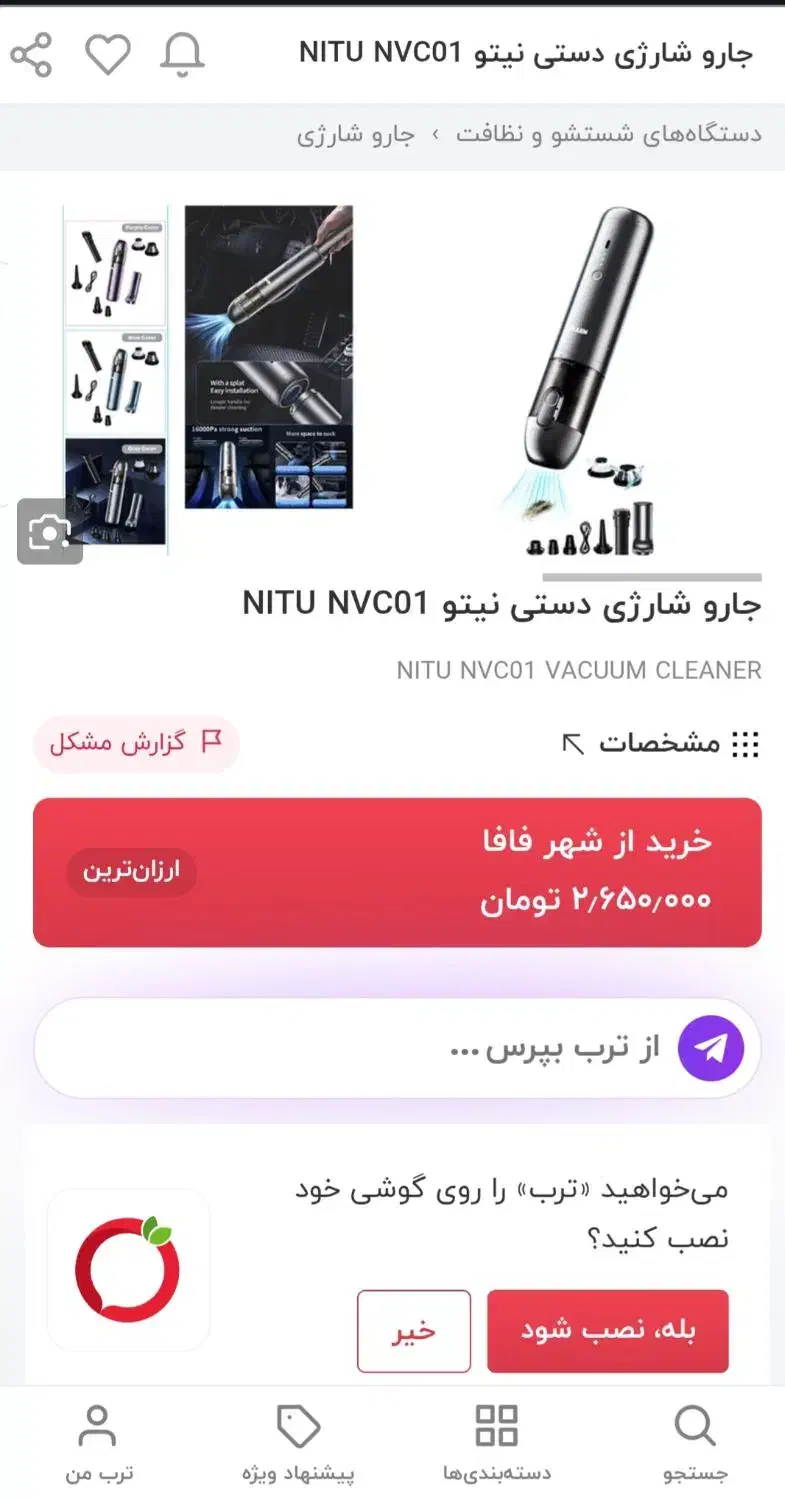Tap the flag icon next to گزارش مشکل
785x1500 pixels.
210,743
